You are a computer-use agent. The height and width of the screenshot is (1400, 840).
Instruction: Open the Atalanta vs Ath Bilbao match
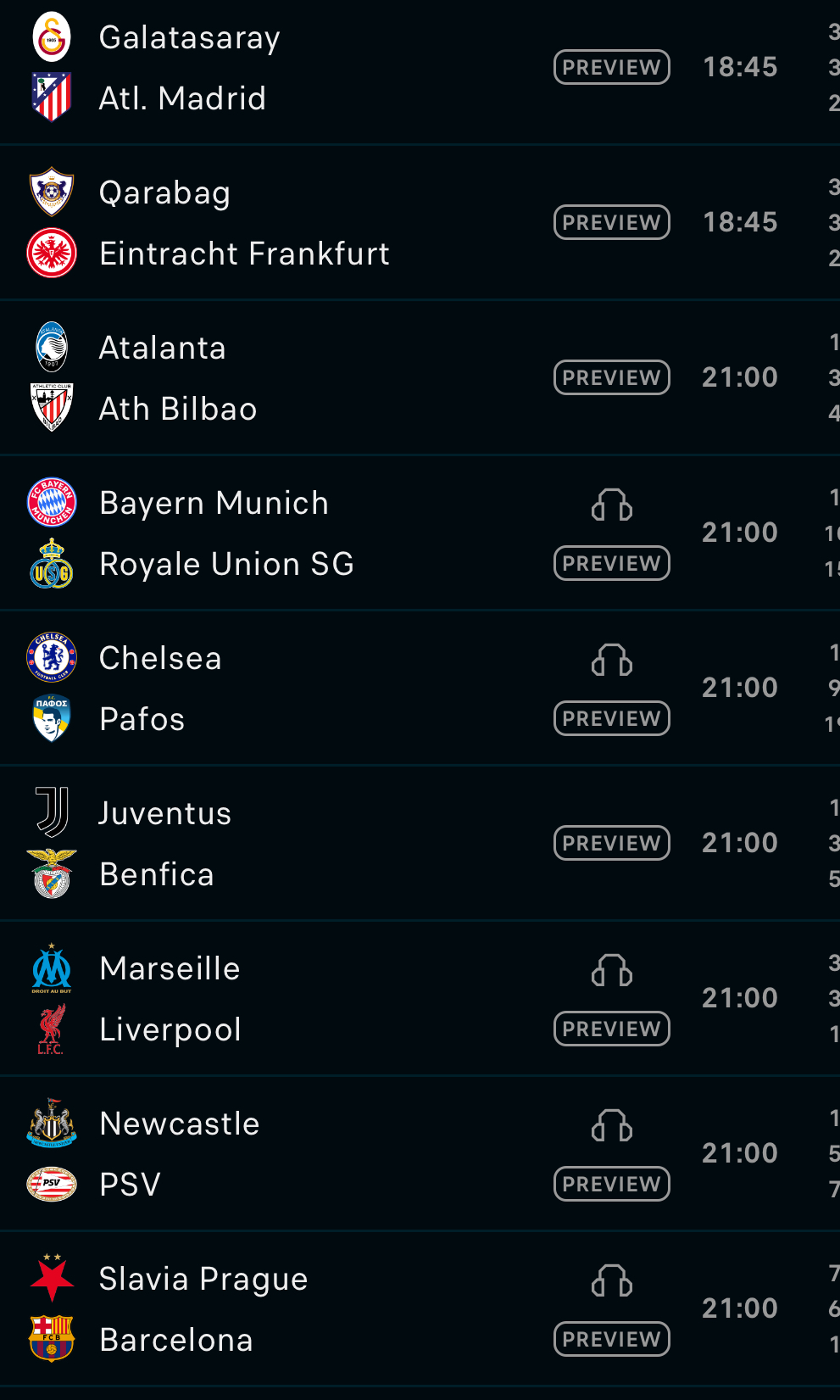pyautogui.click(x=254, y=378)
